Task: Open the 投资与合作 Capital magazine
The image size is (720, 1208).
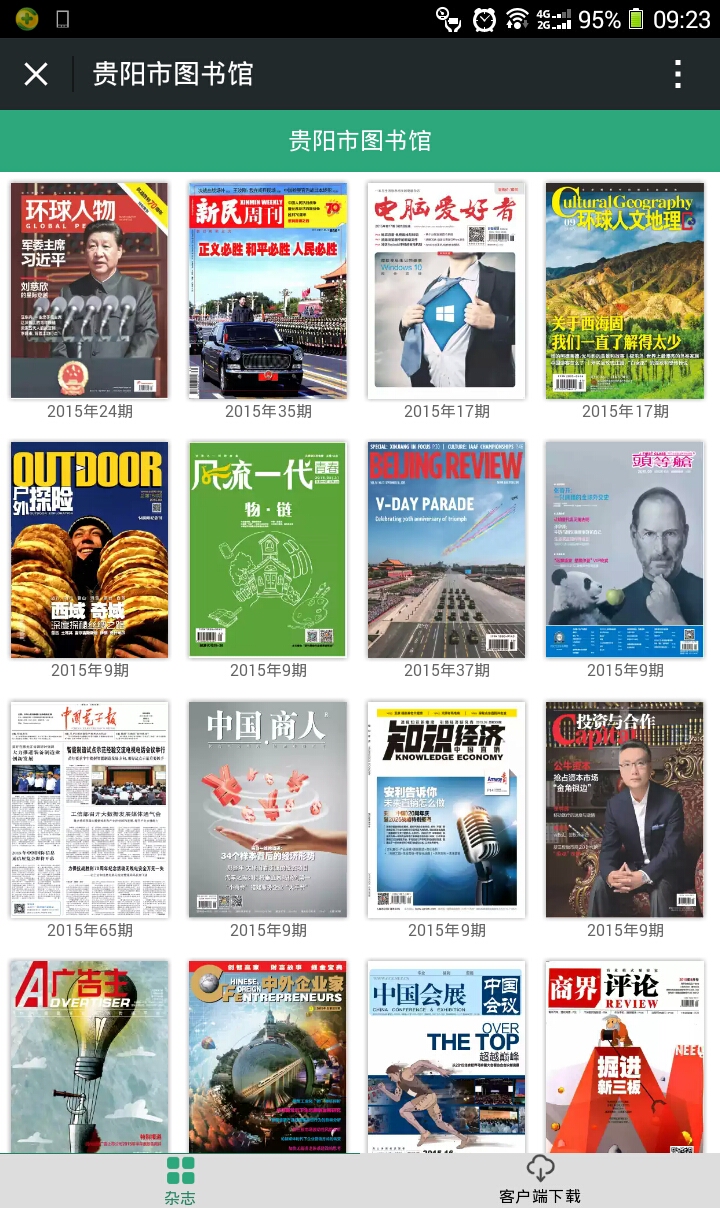Action: (625, 809)
